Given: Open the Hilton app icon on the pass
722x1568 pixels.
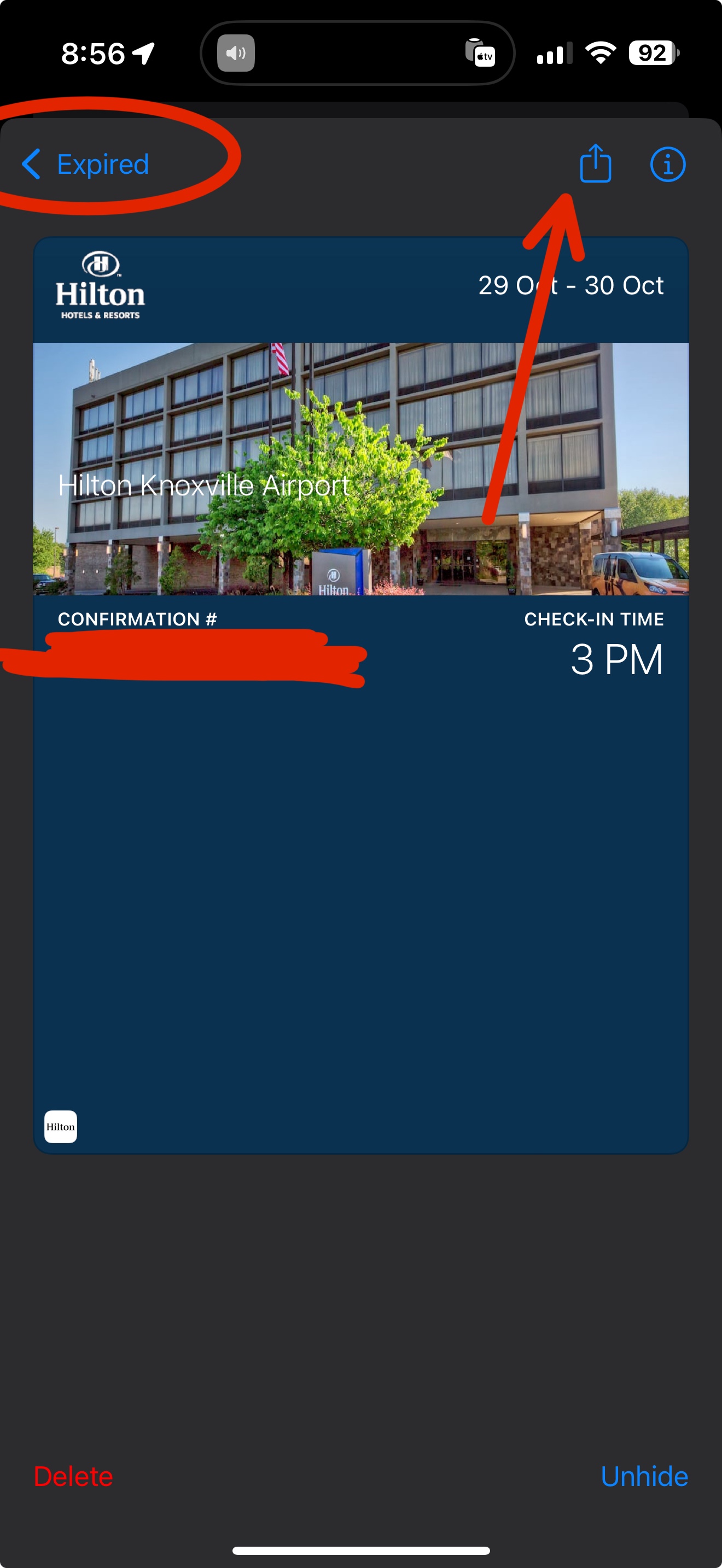Looking at the screenshot, I should pos(61,1127).
